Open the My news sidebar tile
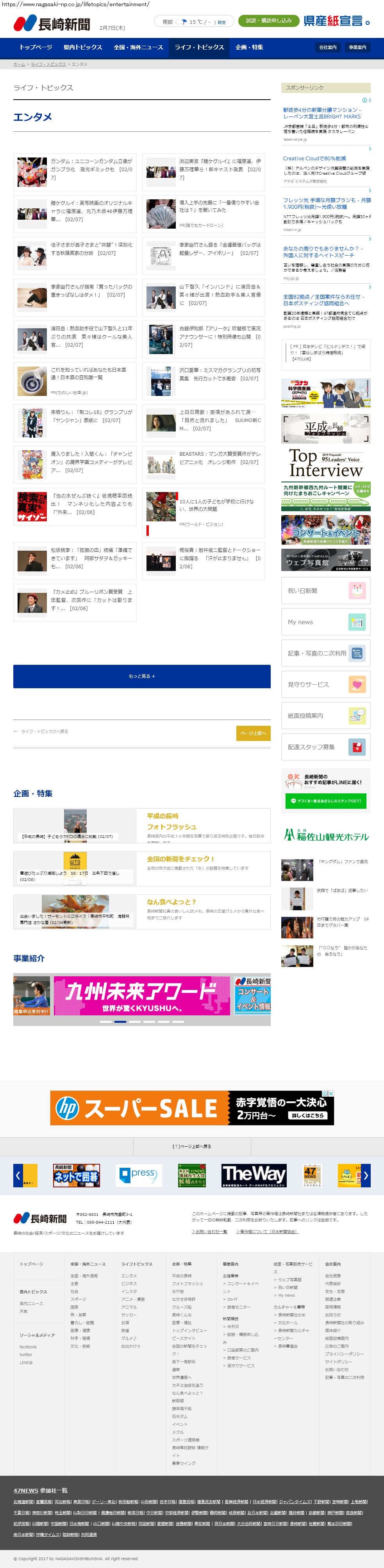 pos(325,622)
